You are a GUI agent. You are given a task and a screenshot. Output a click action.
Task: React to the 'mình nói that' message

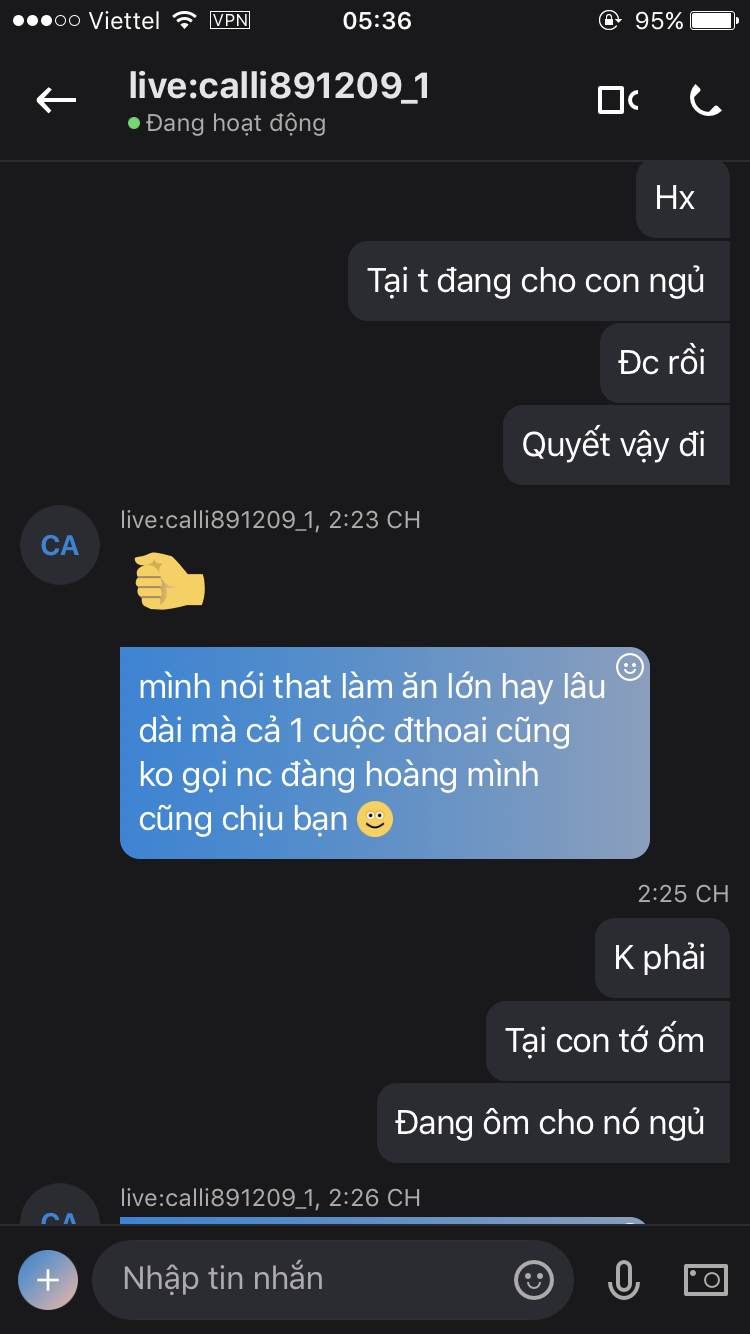tap(629, 667)
